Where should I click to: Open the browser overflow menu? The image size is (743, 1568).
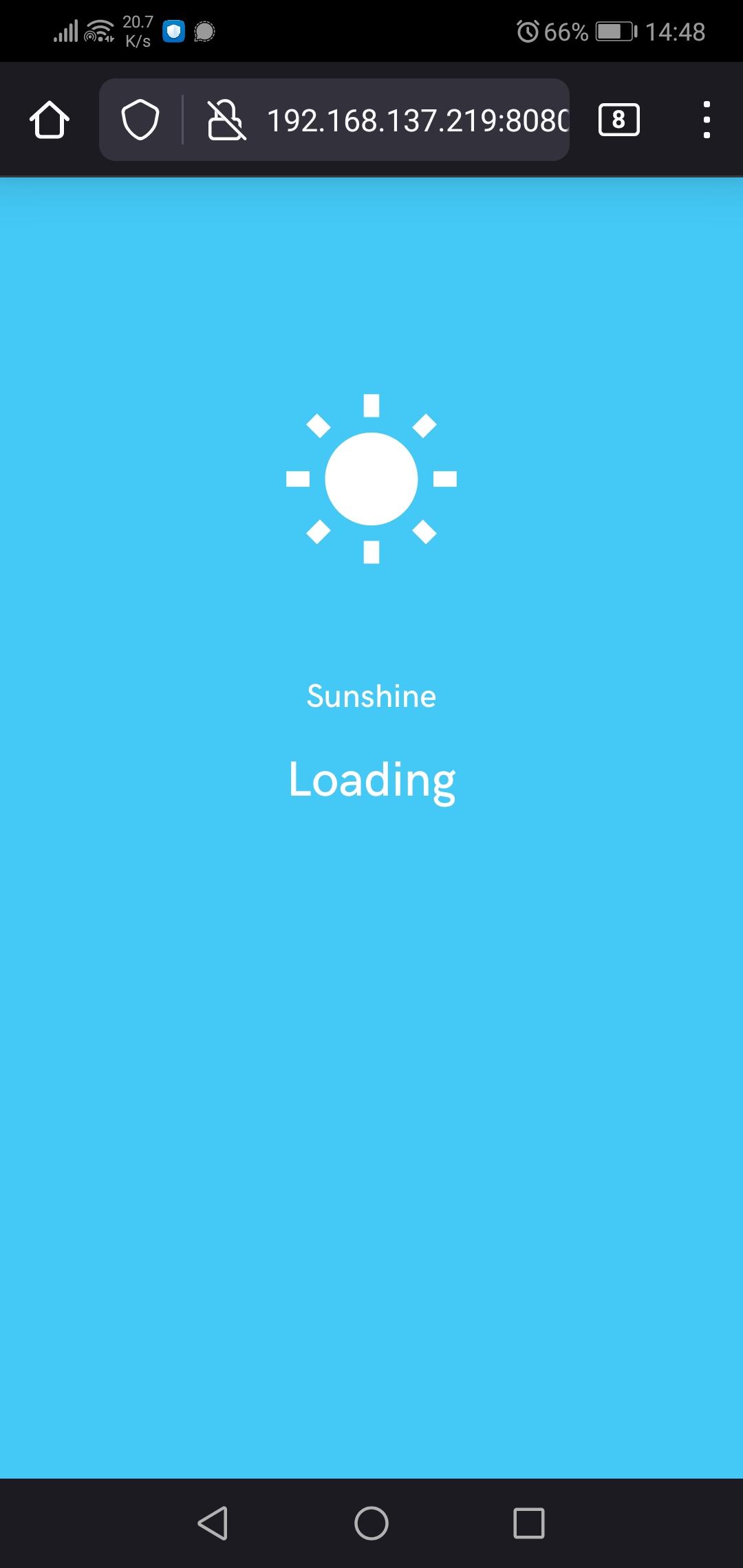[707, 120]
